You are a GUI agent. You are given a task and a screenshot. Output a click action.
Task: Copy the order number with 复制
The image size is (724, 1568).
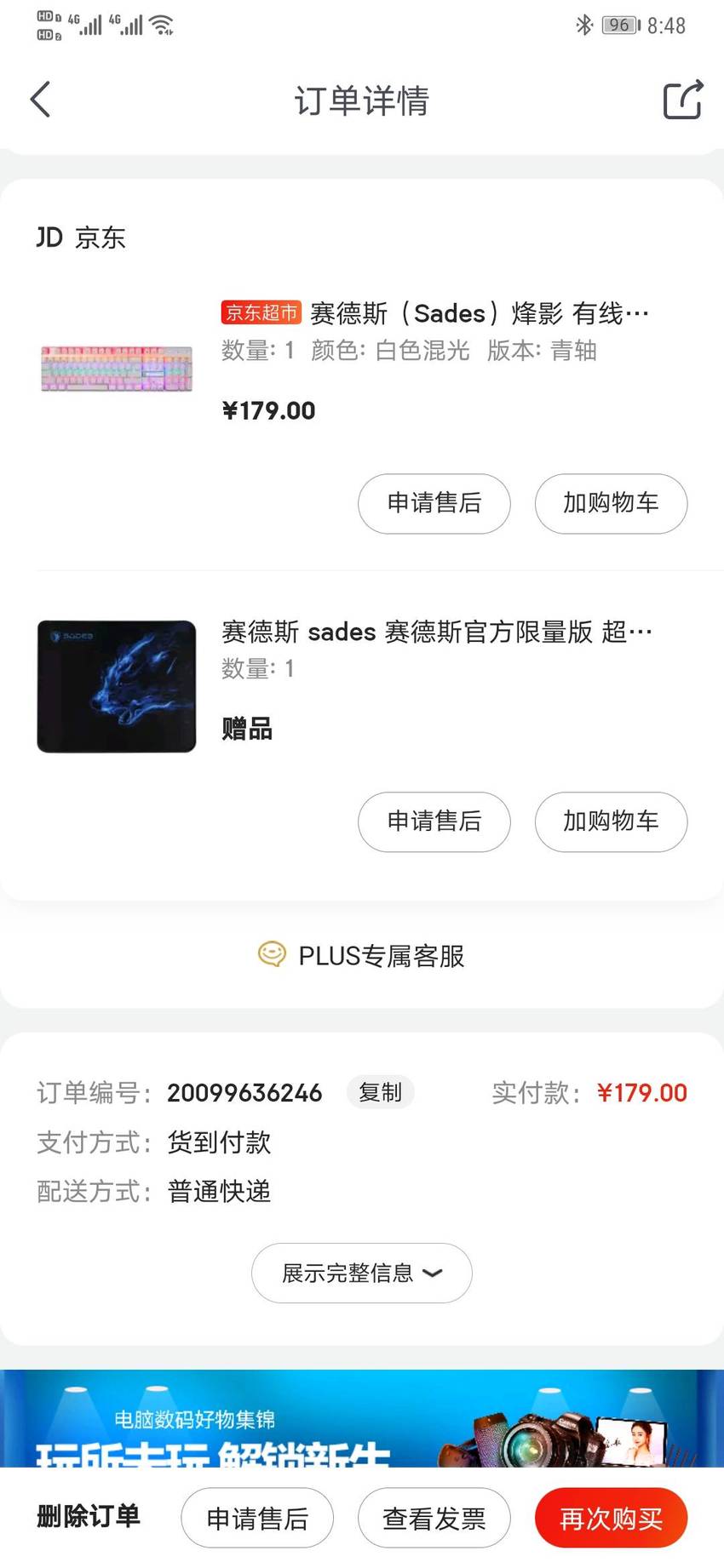[380, 1092]
